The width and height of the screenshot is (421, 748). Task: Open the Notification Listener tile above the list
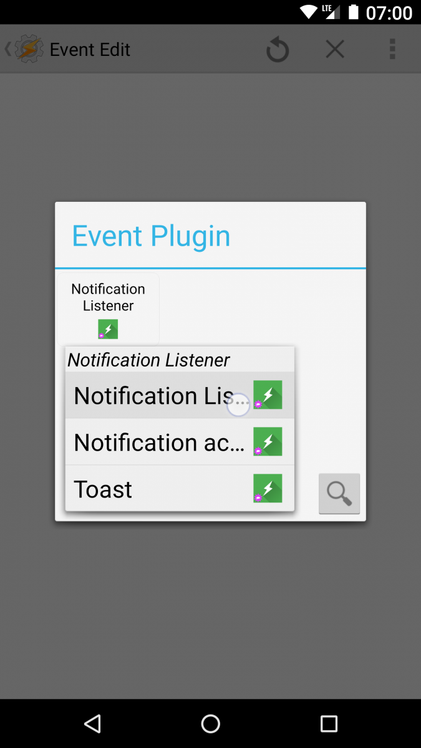coord(108,308)
